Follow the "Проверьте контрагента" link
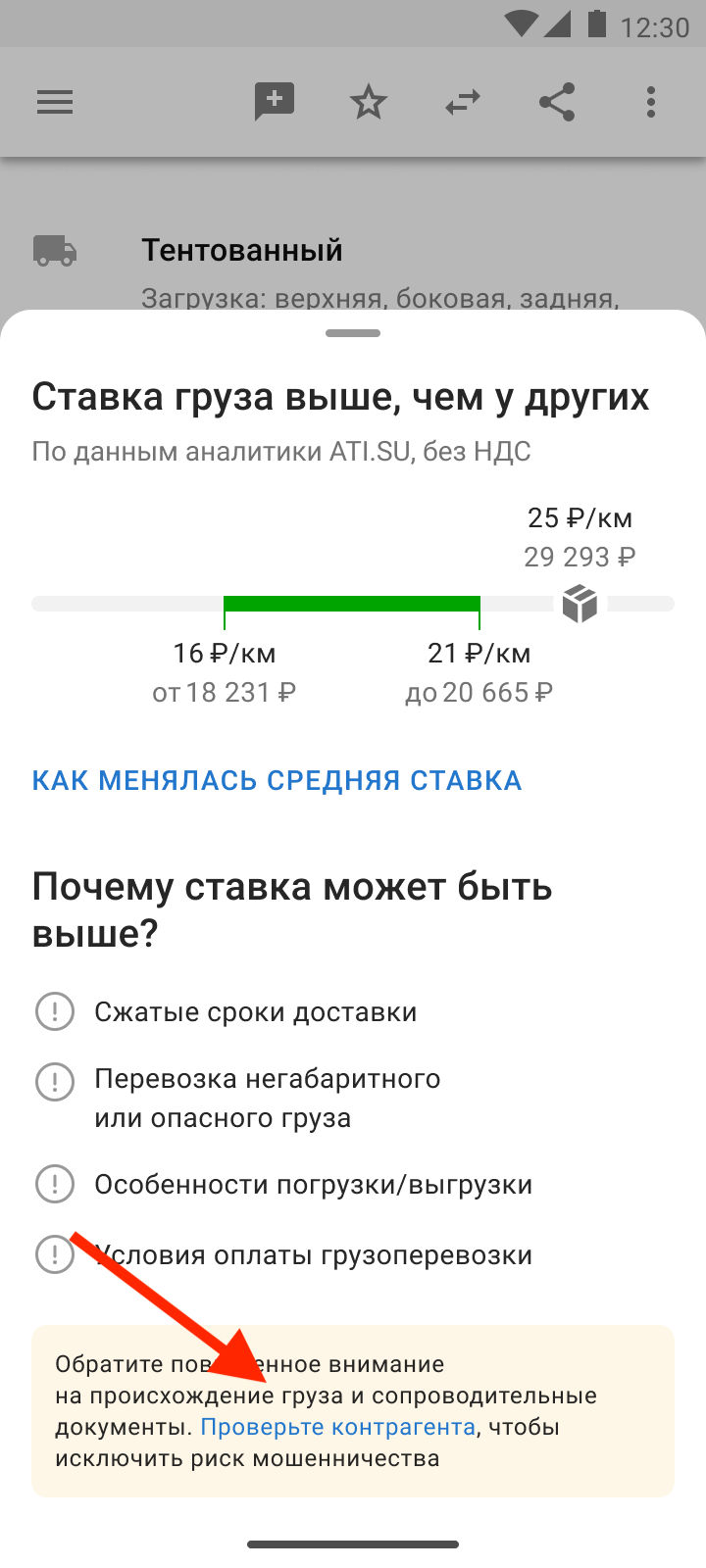706x1568 pixels. [338, 1427]
